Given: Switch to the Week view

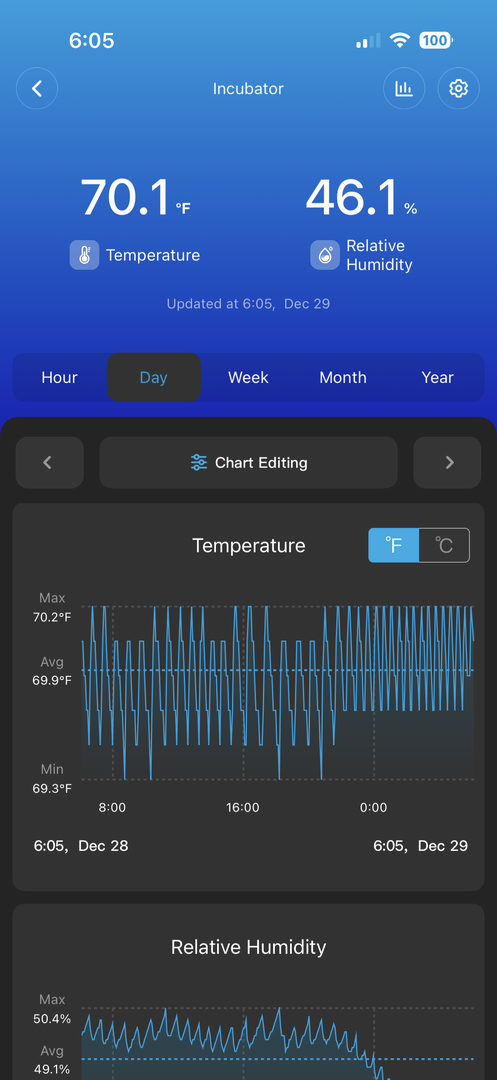Looking at the screenshot, I should [248, 377].
